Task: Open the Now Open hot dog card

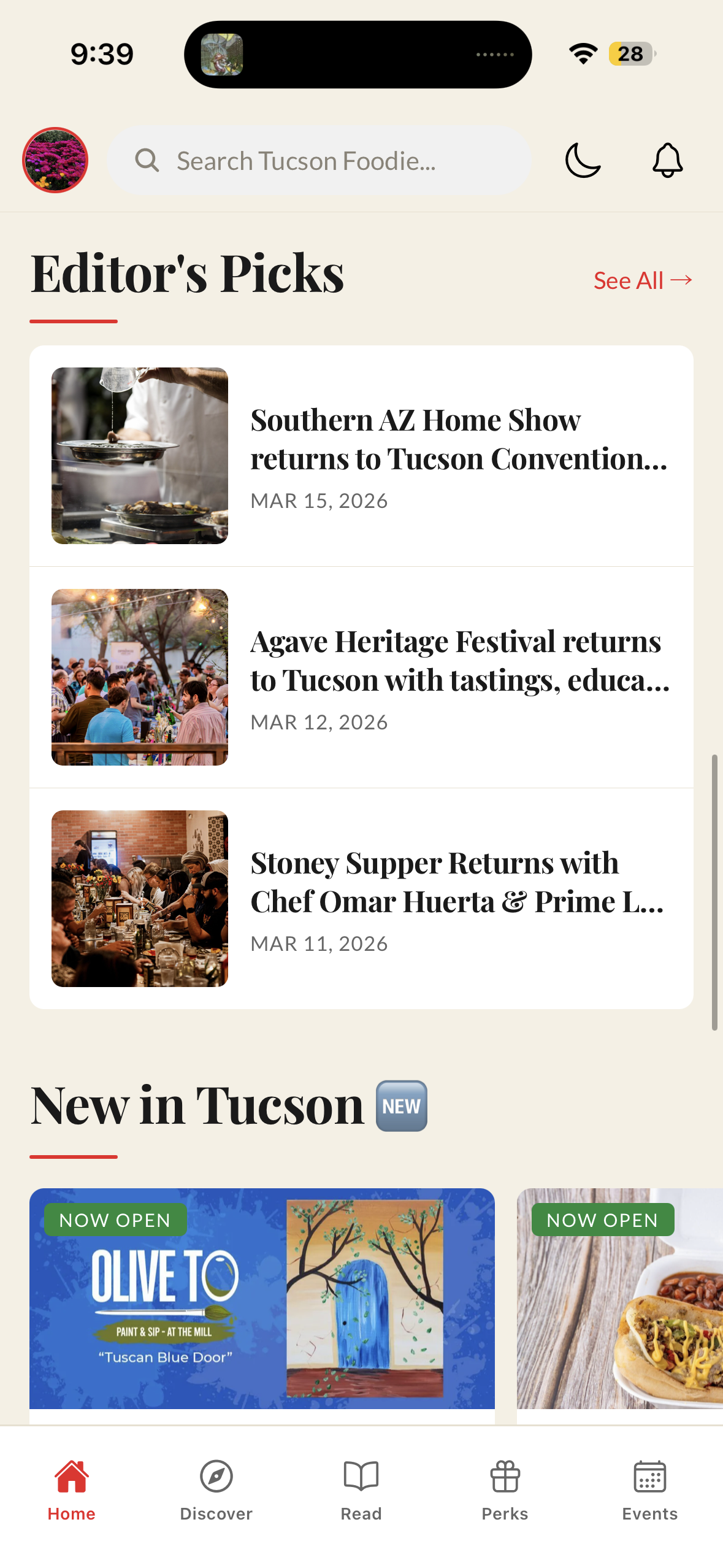Action: [x=619, y=1299]
